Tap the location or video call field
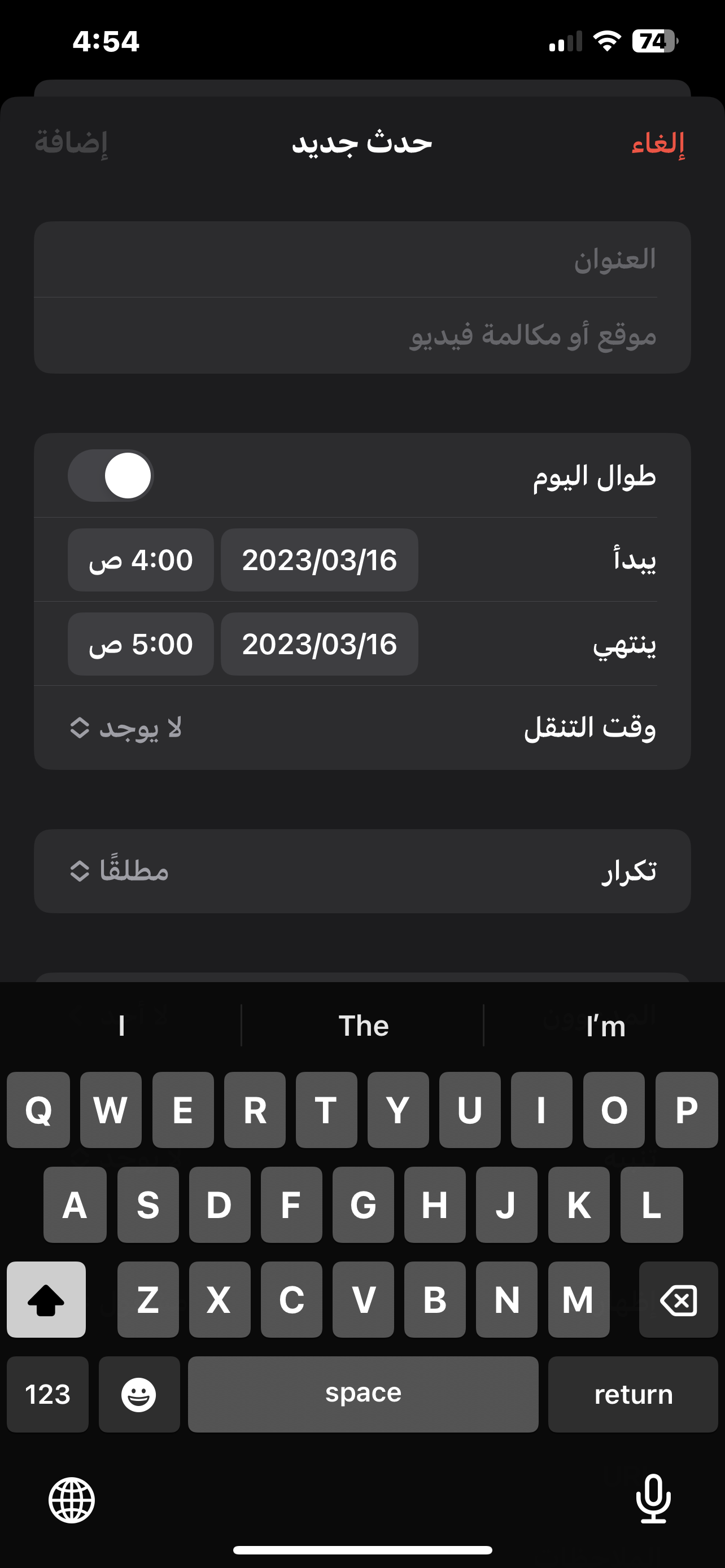725x1568 pixels. (x=362, y=335)
